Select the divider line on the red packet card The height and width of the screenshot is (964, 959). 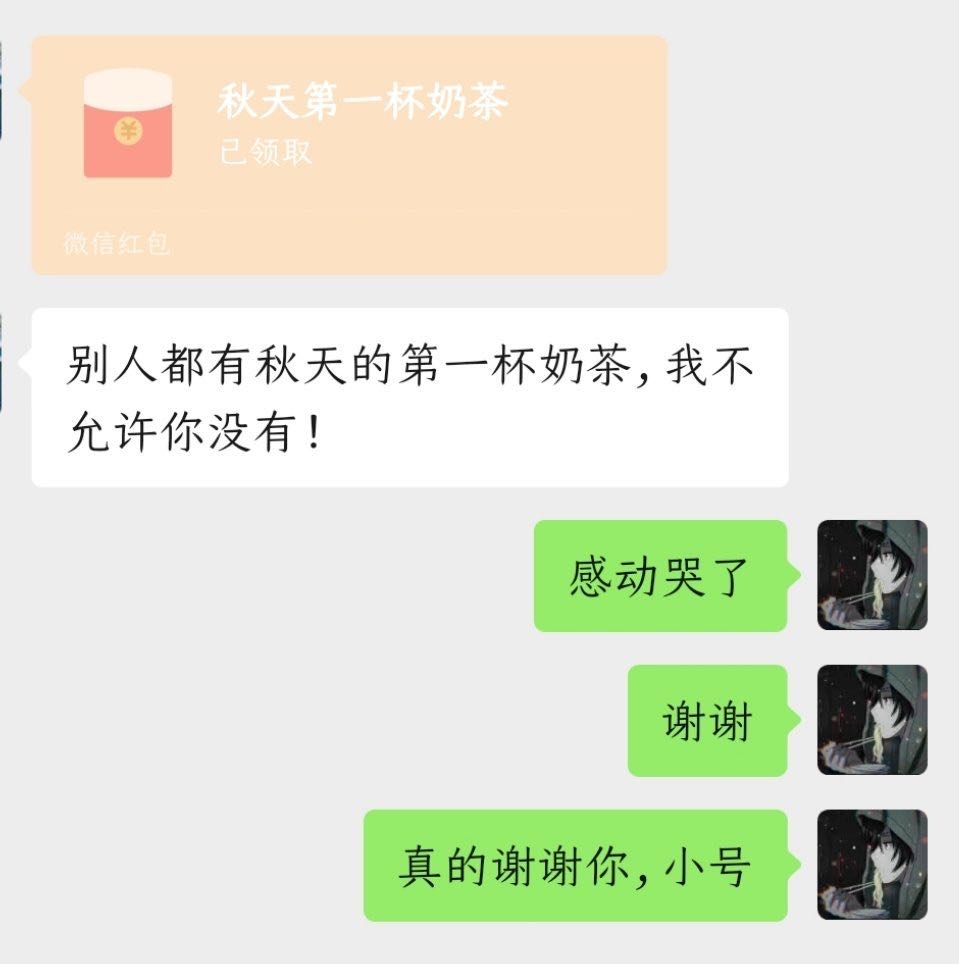(x=345, y=206)
